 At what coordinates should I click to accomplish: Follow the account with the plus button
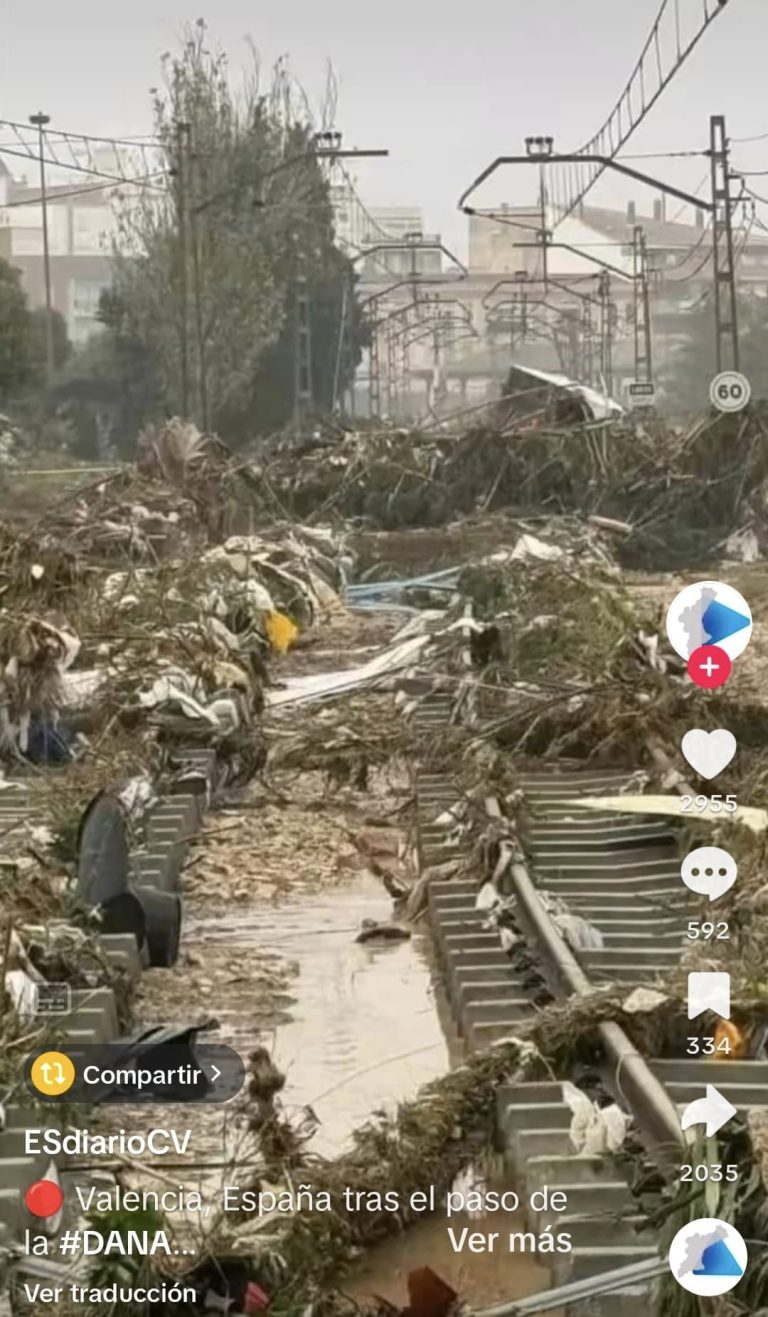click(x=708, y=667)
